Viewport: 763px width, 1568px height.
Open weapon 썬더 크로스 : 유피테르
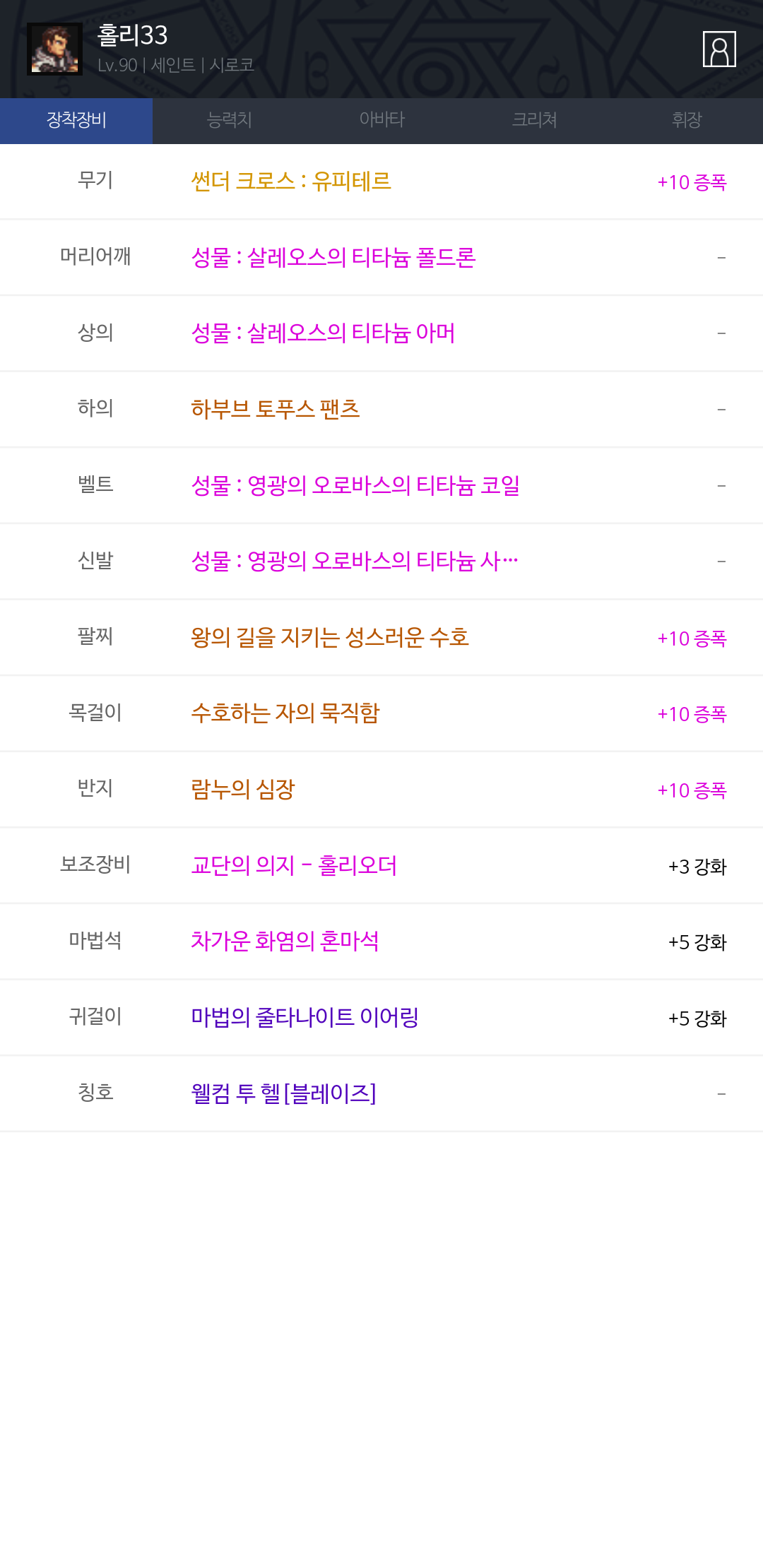pos(290,182)
